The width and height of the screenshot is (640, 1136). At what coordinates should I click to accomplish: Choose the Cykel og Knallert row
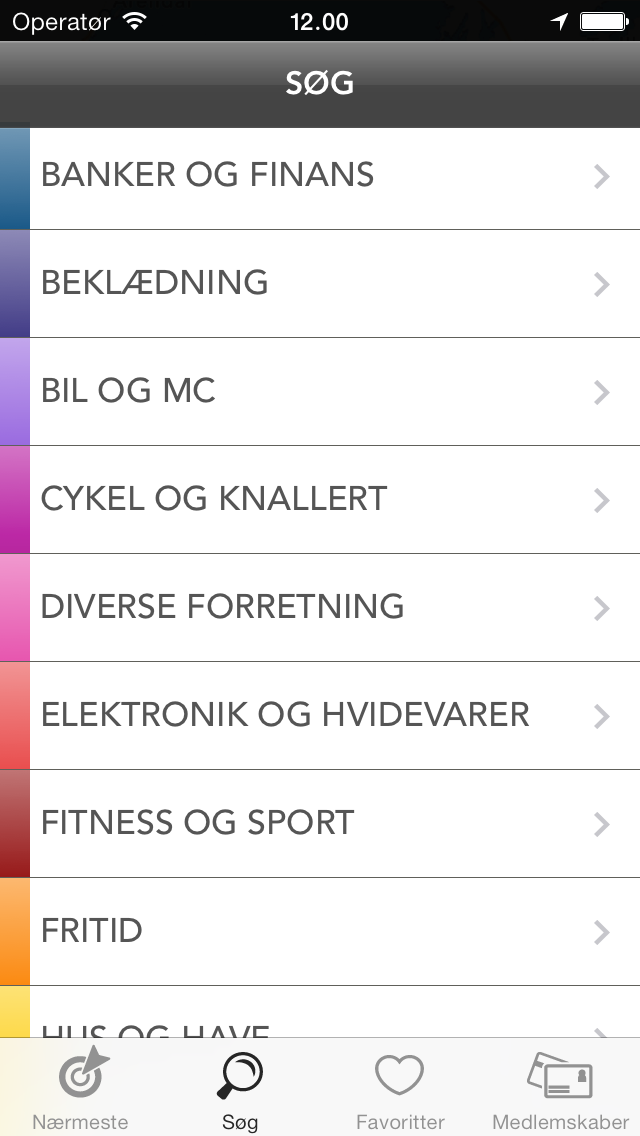click(320, 500)
